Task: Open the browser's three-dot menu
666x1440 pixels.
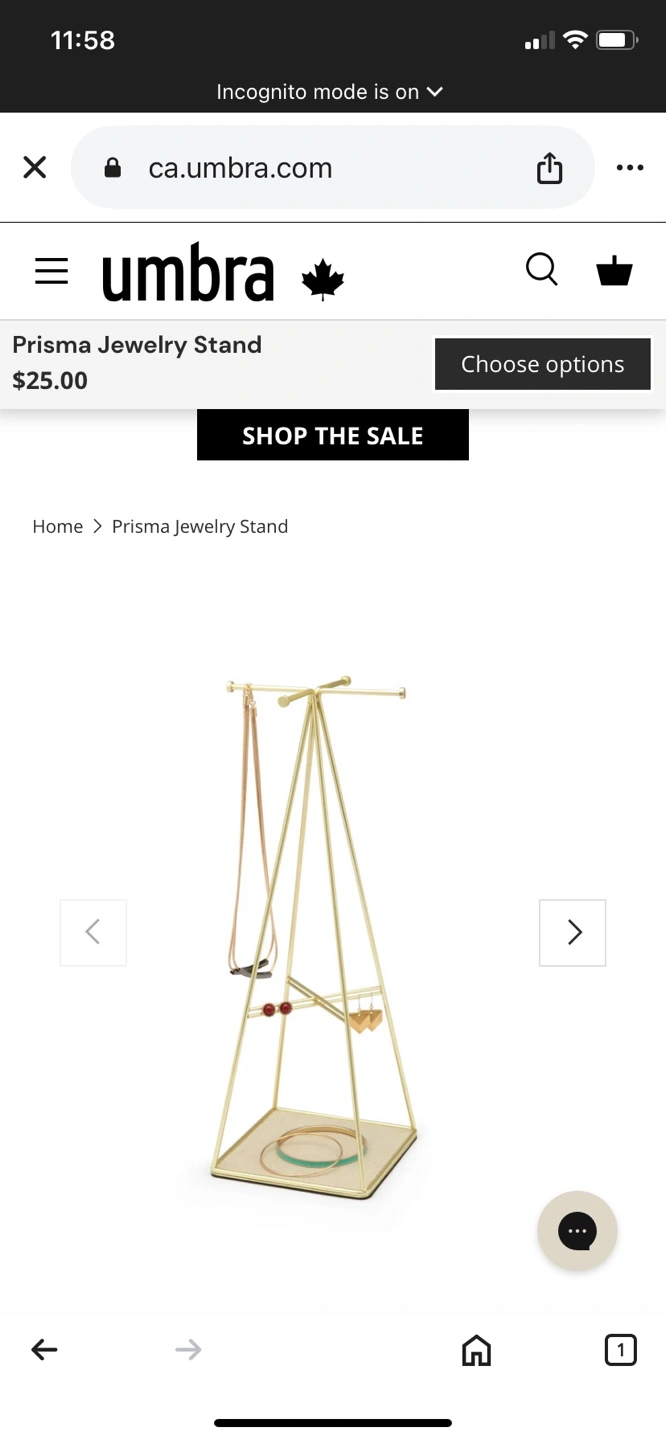Action: (630, 167)
